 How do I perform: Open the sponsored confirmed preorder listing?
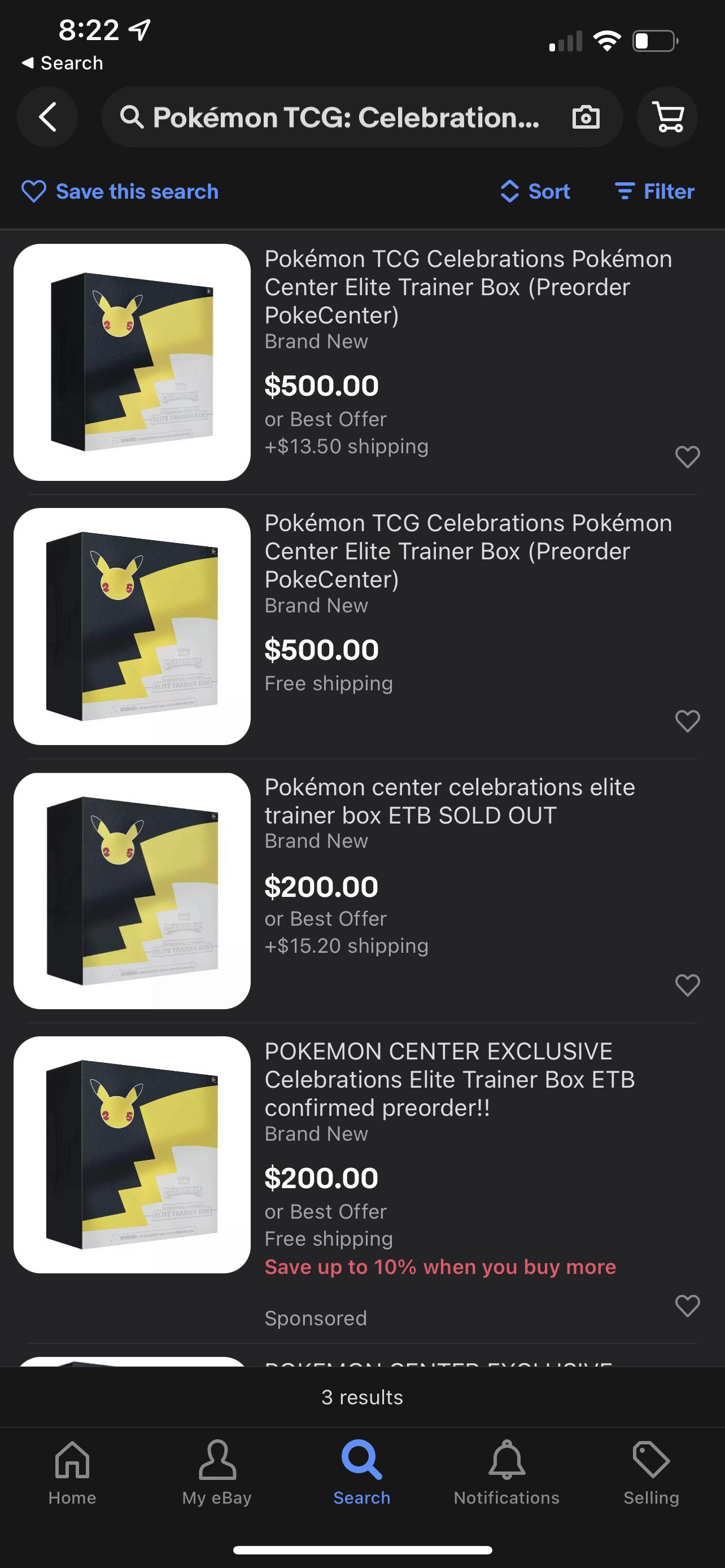coord(449,1079)
